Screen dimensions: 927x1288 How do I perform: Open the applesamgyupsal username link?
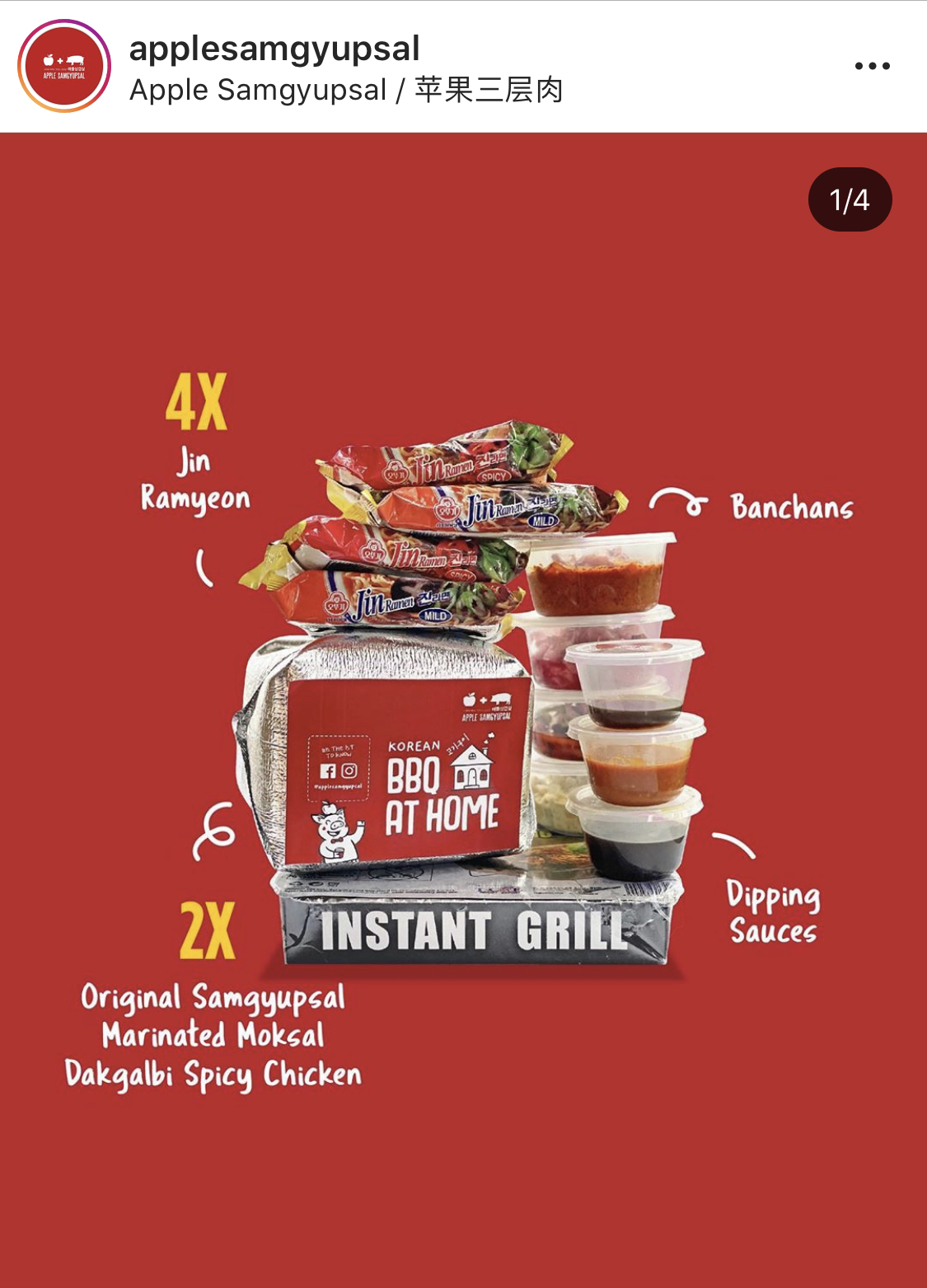(x=274, y=49)
